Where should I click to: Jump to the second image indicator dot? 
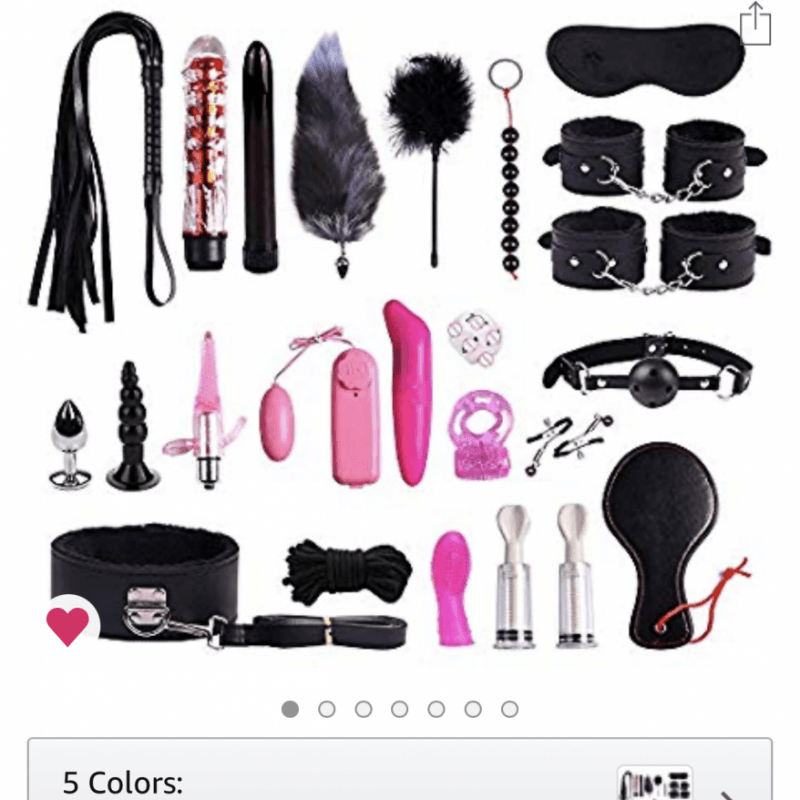[327, 709]
